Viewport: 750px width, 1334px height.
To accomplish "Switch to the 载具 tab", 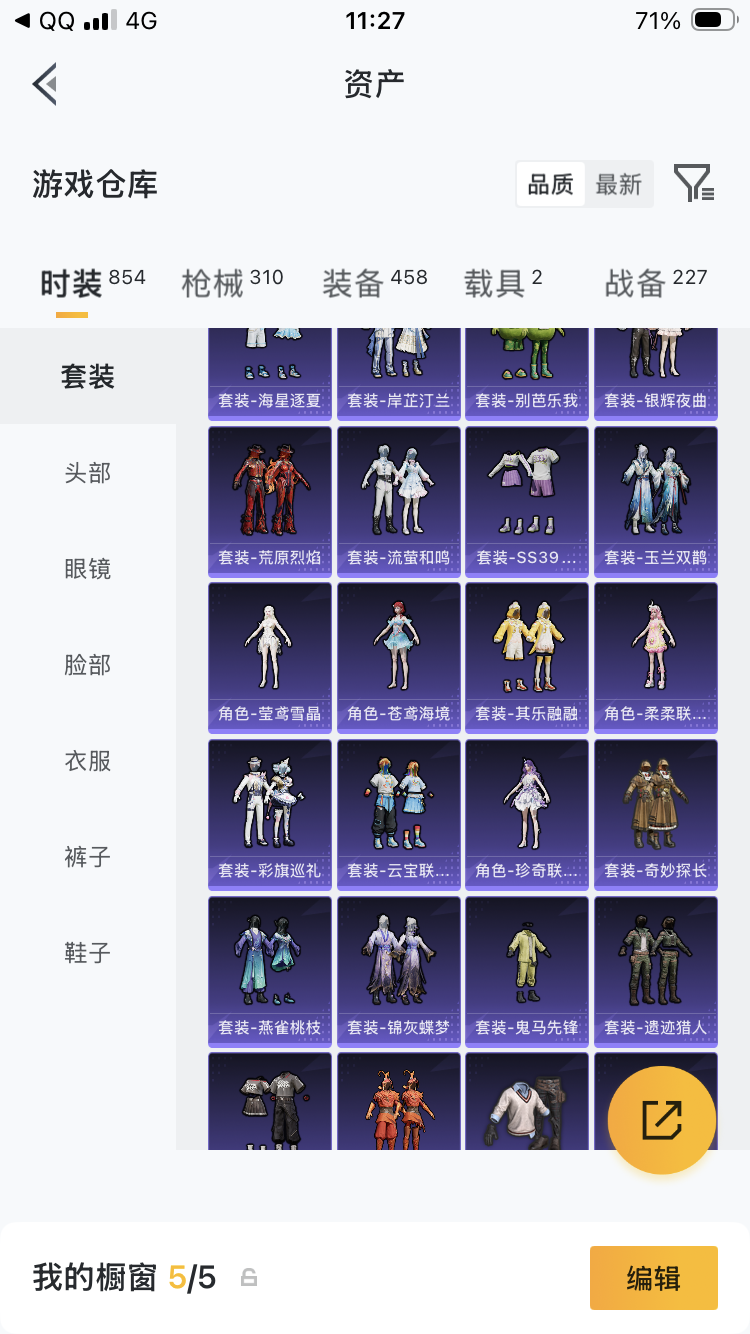I will 503,283.
